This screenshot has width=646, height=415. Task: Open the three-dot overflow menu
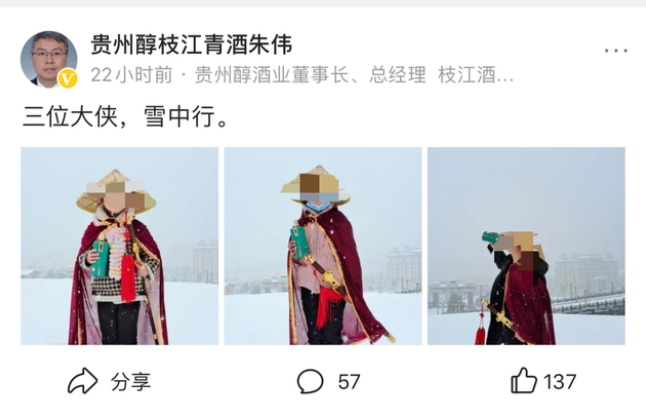click(x=616, y=50)
